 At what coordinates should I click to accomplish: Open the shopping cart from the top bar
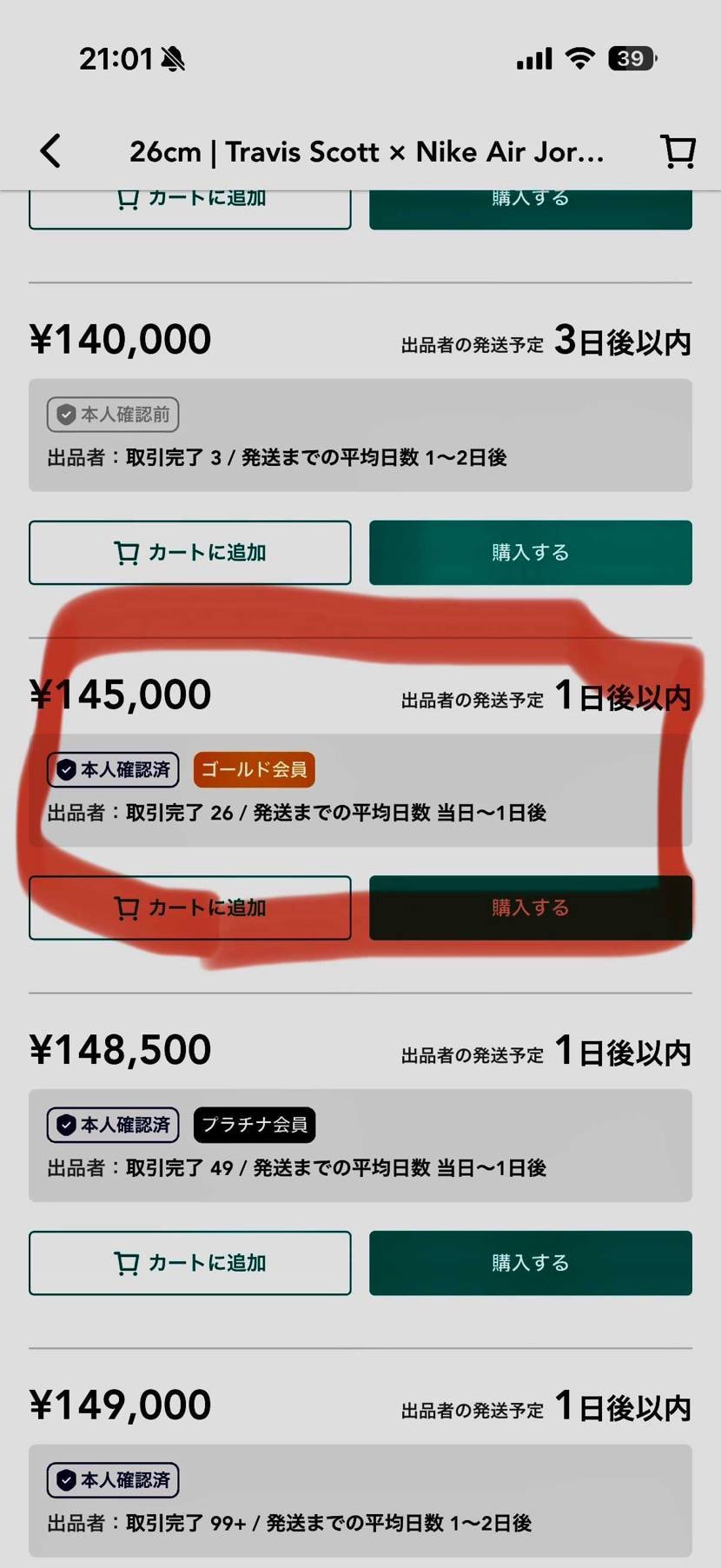678,150
